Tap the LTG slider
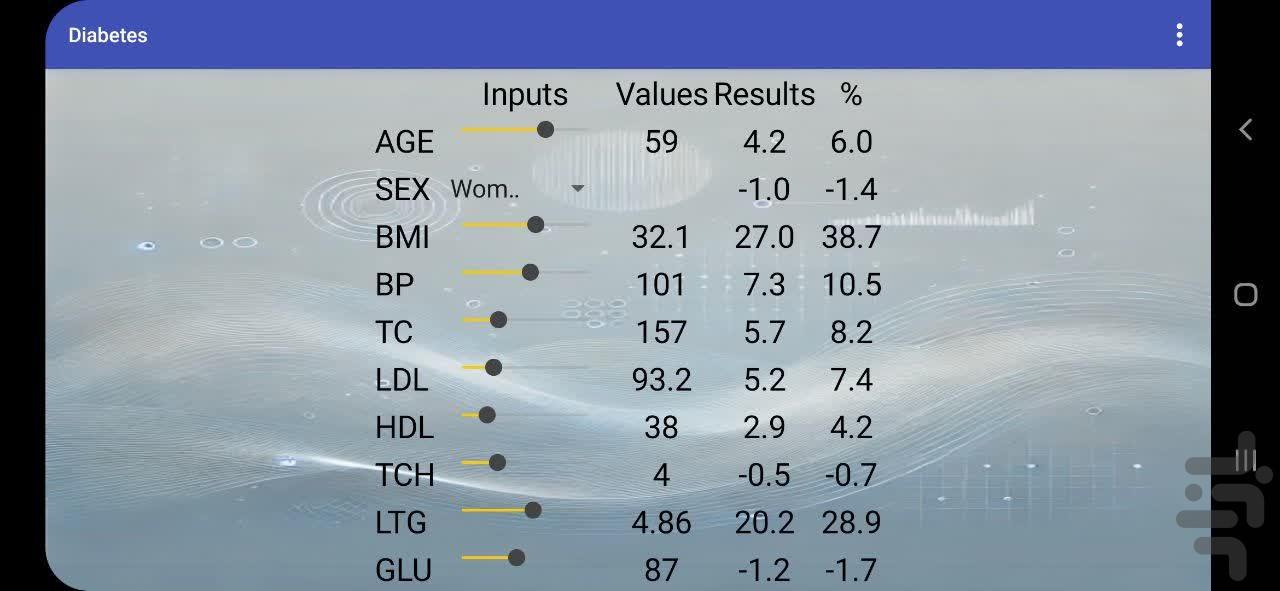 click(x=525, y=510)
